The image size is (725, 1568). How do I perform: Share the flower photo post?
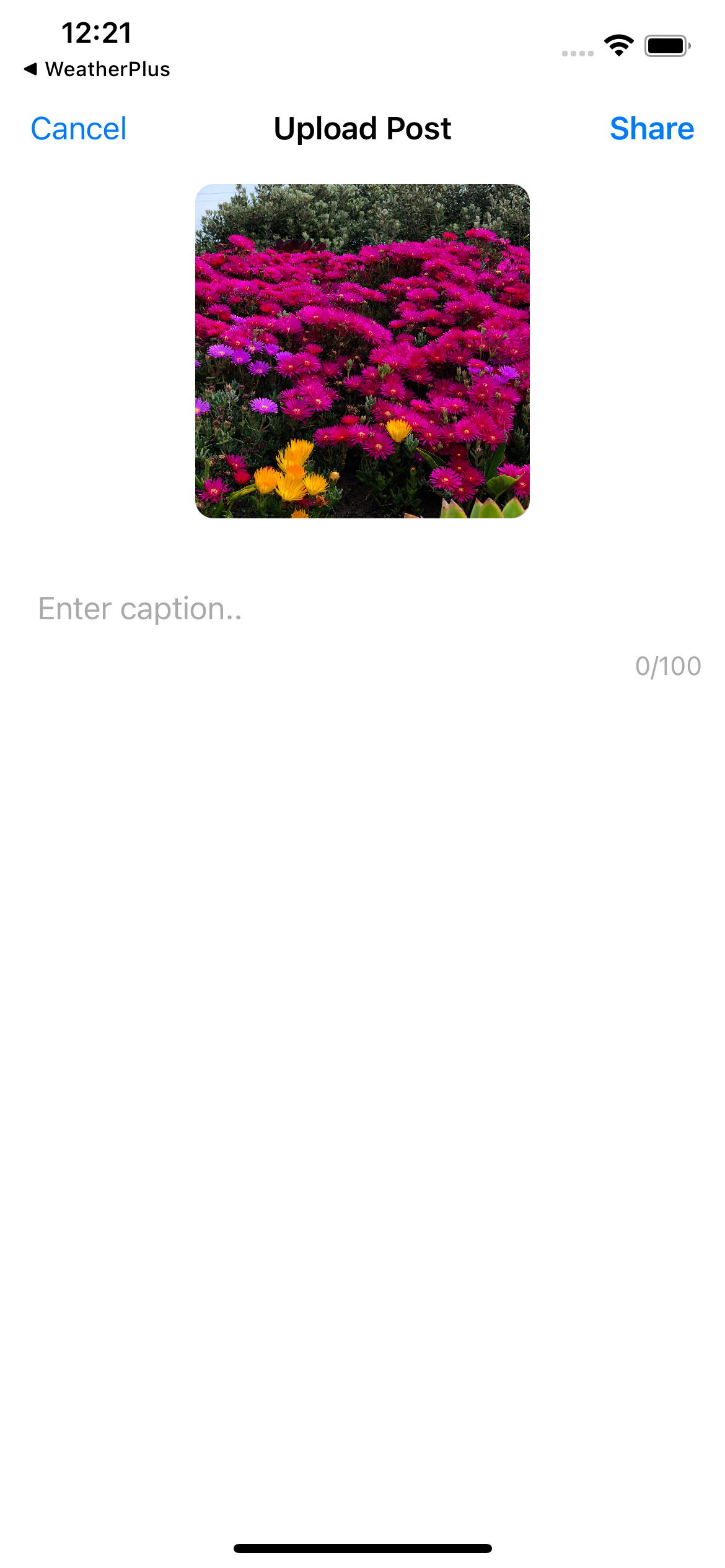pos(651,129)
